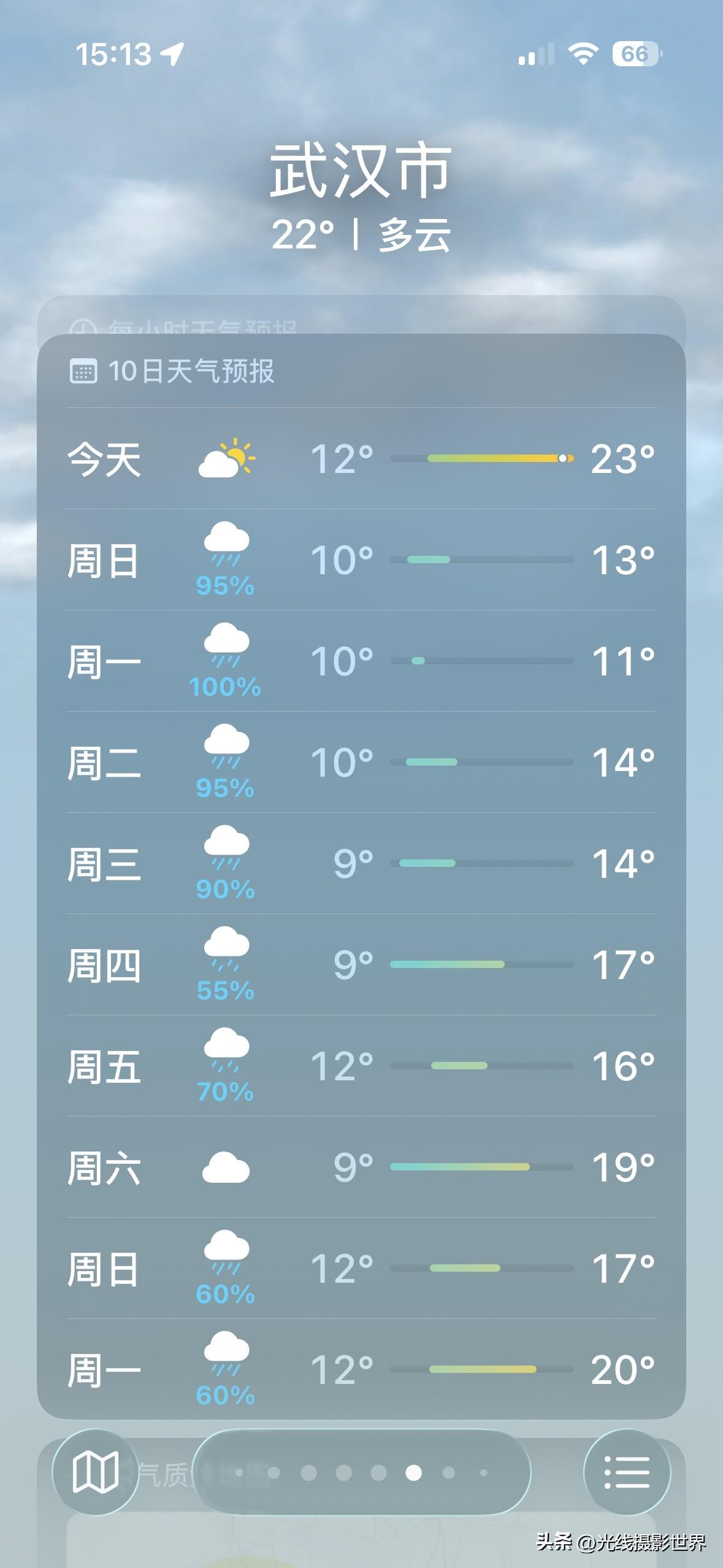The height and width of the screenshot is (1568, 723).
Task: Tap the location arrow in the status bar
Action: pyautogui.click(x=172, y=53)
